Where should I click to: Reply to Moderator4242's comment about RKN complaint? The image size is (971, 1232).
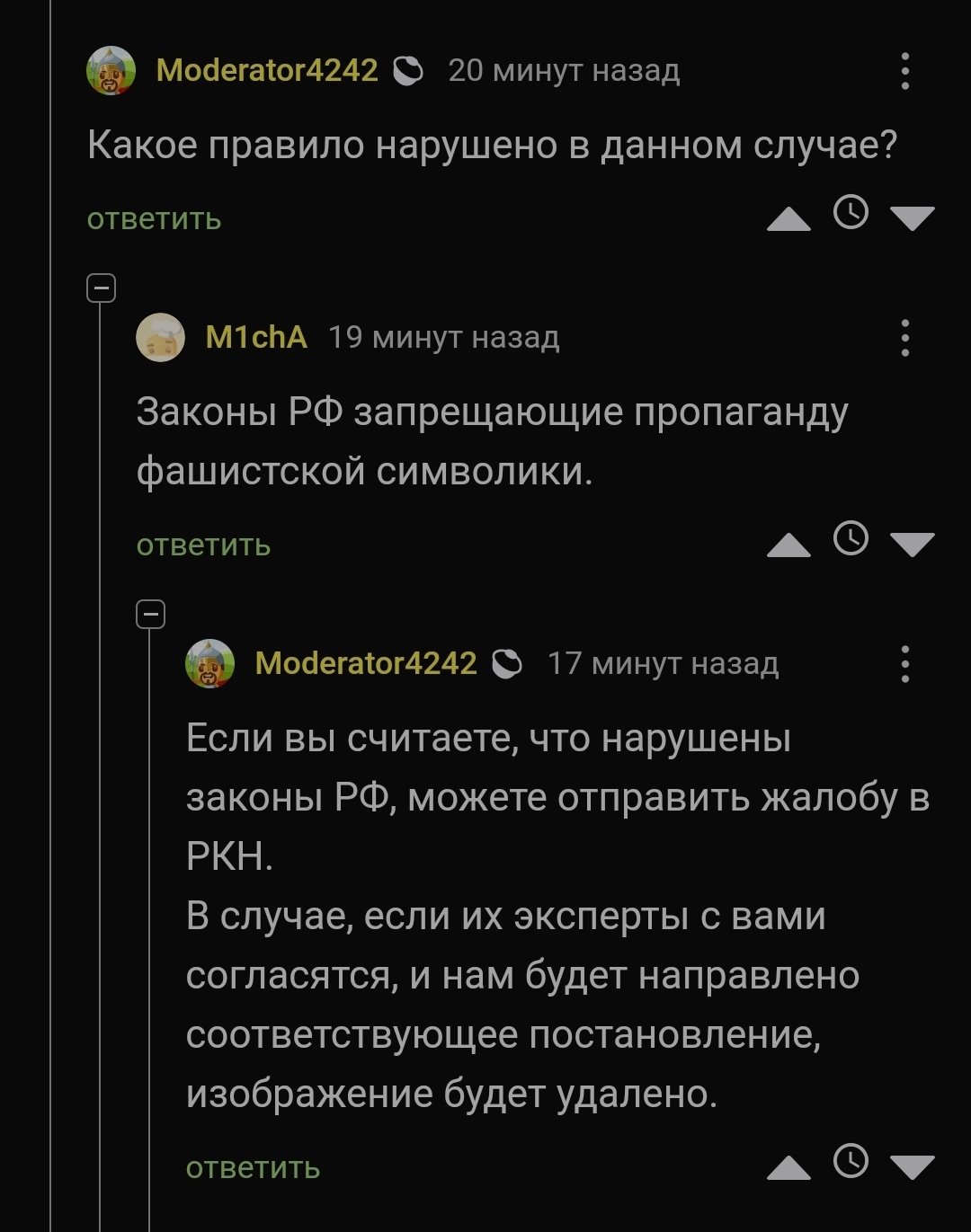click(x=253, y=1167)
